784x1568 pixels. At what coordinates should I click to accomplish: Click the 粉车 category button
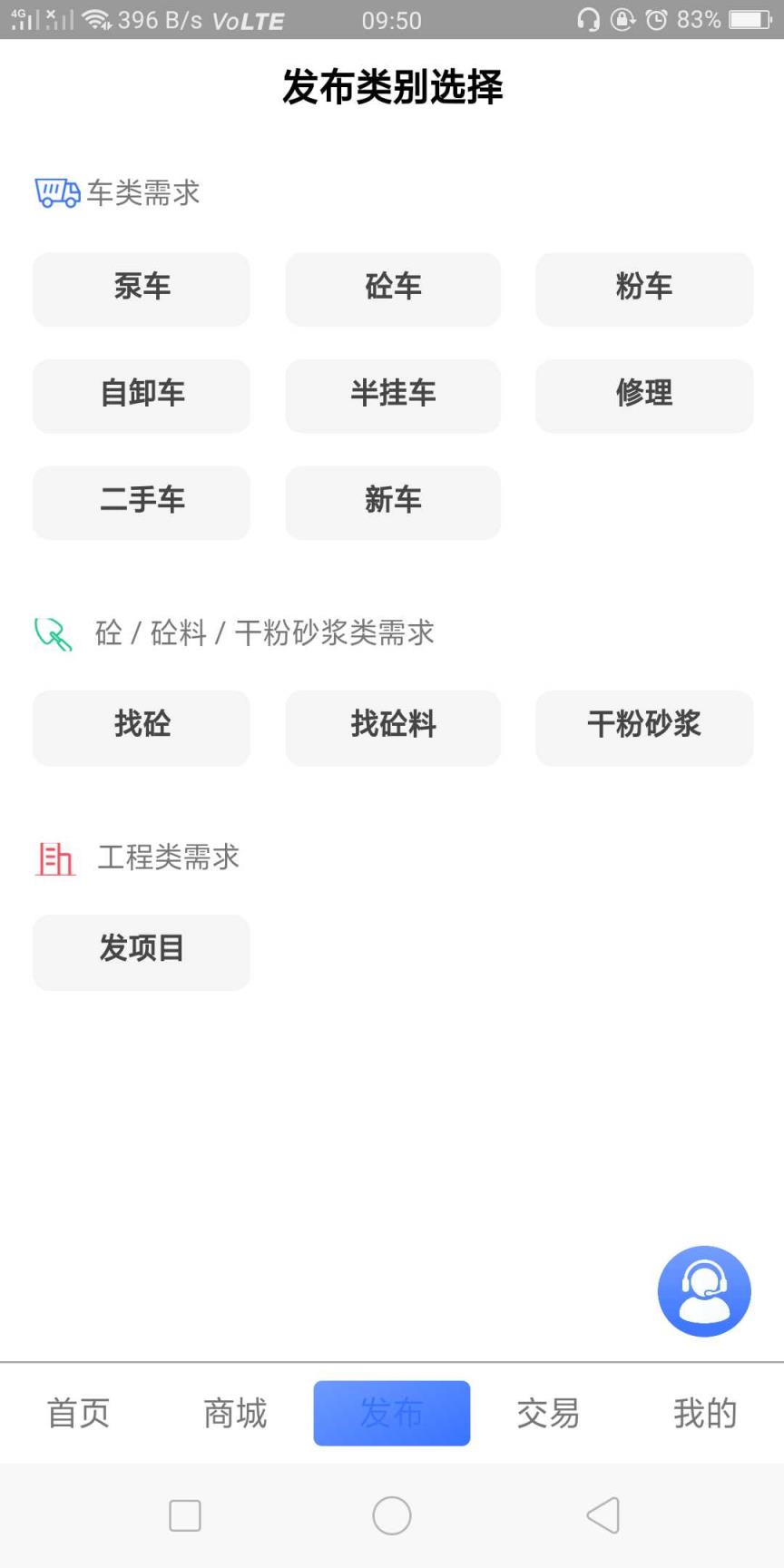[643, 289]
